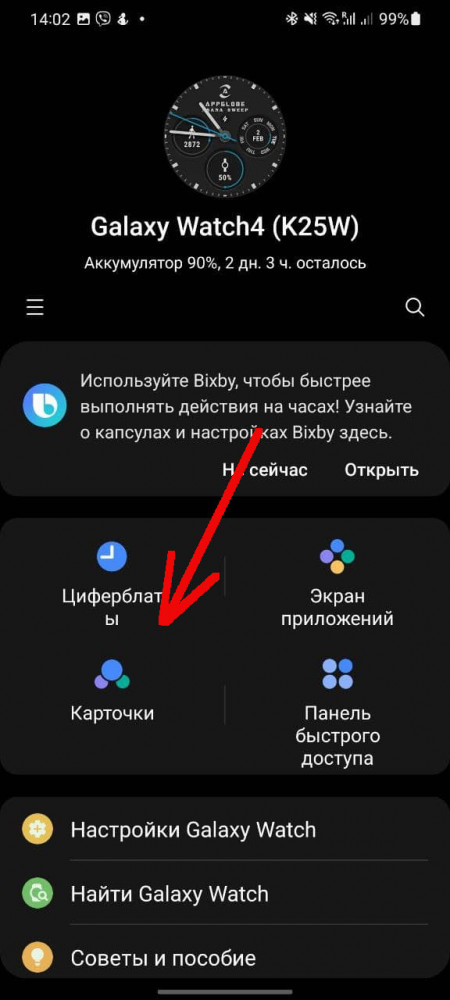450x1000 pixels.
Task: Open the search icon
Action: (414, 308)
